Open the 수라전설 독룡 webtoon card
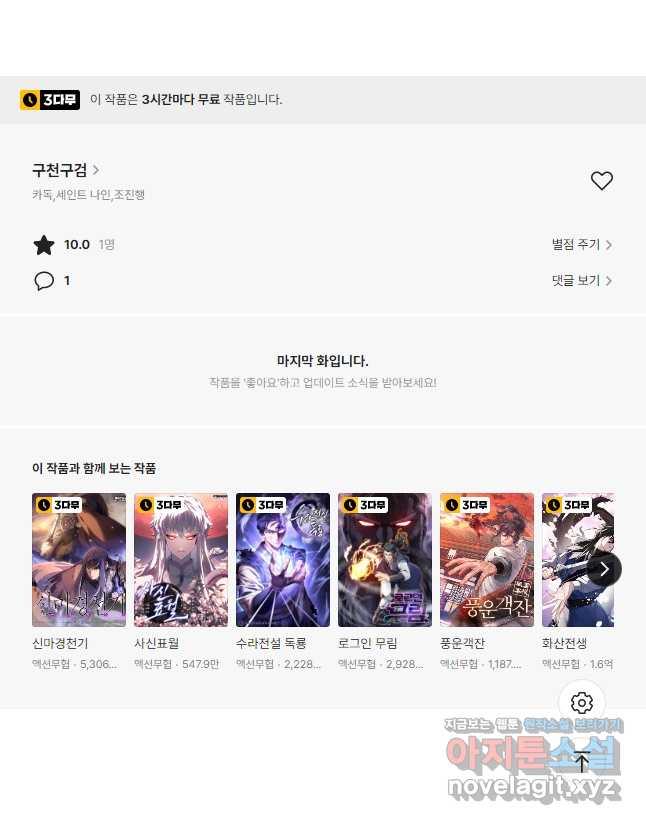The height and width of the screenshot is (825, 646). click(x=283, y=560)
